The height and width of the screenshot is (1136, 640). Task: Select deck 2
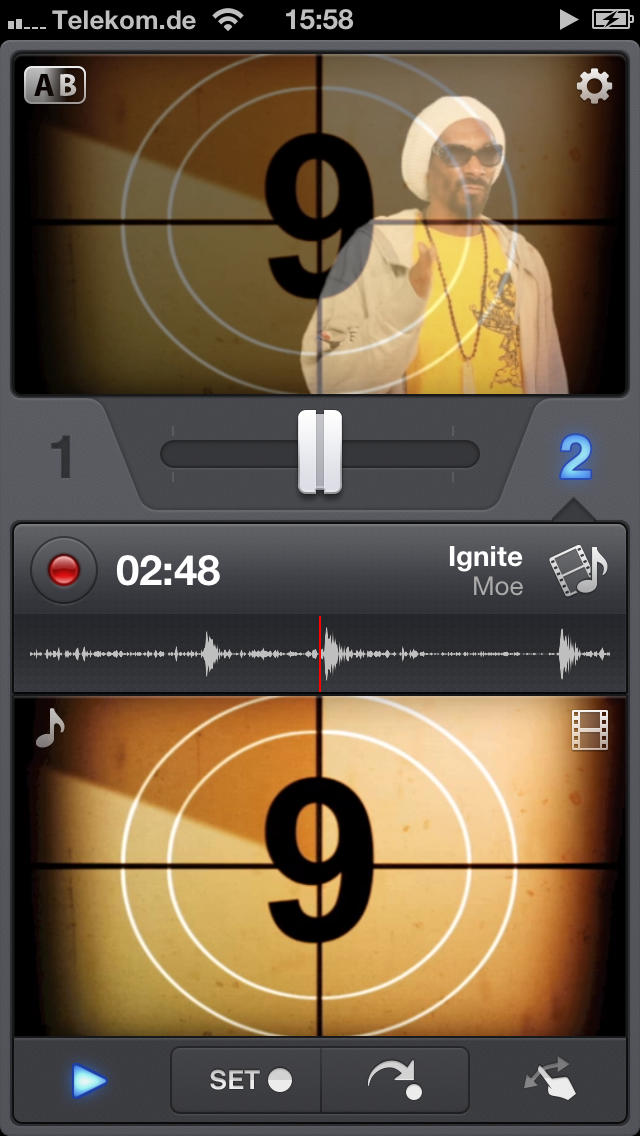point(576,458)
